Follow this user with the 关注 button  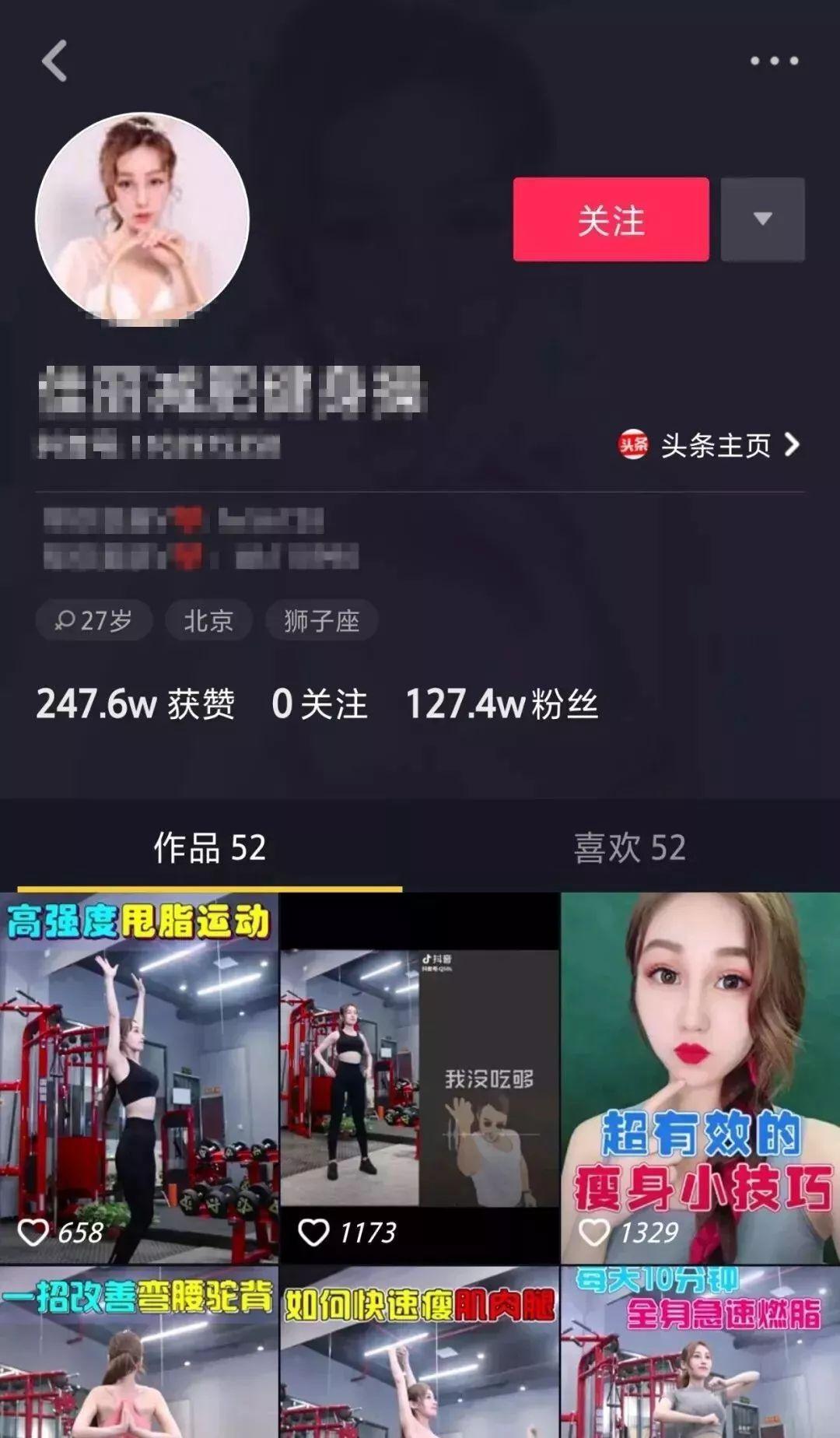pos(611,219)
